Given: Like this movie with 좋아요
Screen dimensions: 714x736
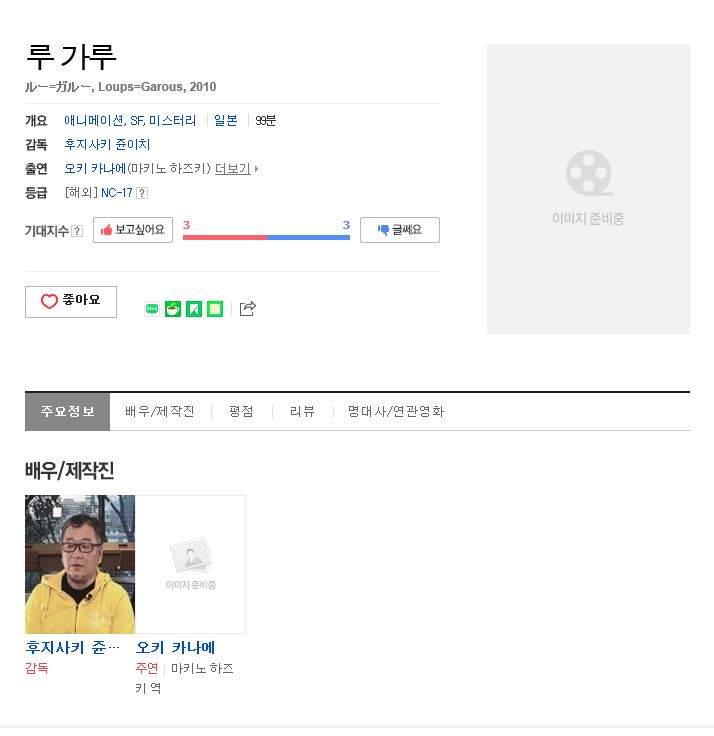Looking at the screenshot, I should point(71,301).
